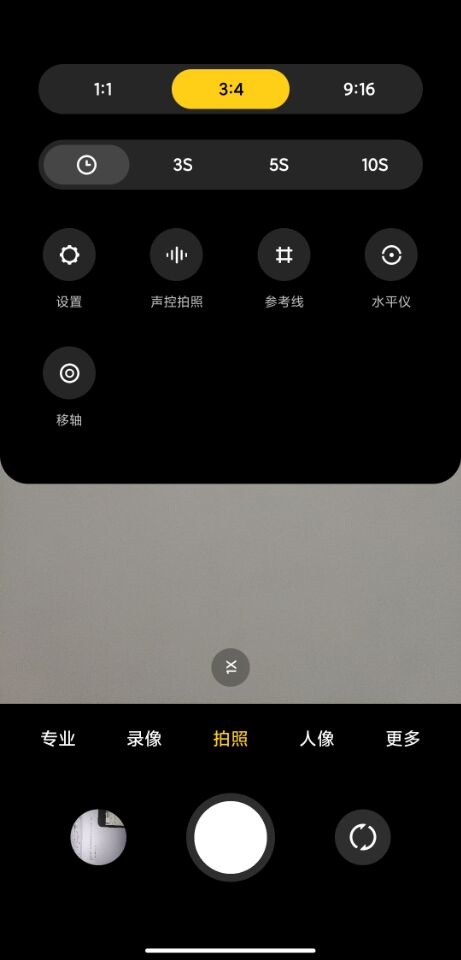
Task: Turn on the 移轴 tilt-shift effect
Action: point(69,373)
